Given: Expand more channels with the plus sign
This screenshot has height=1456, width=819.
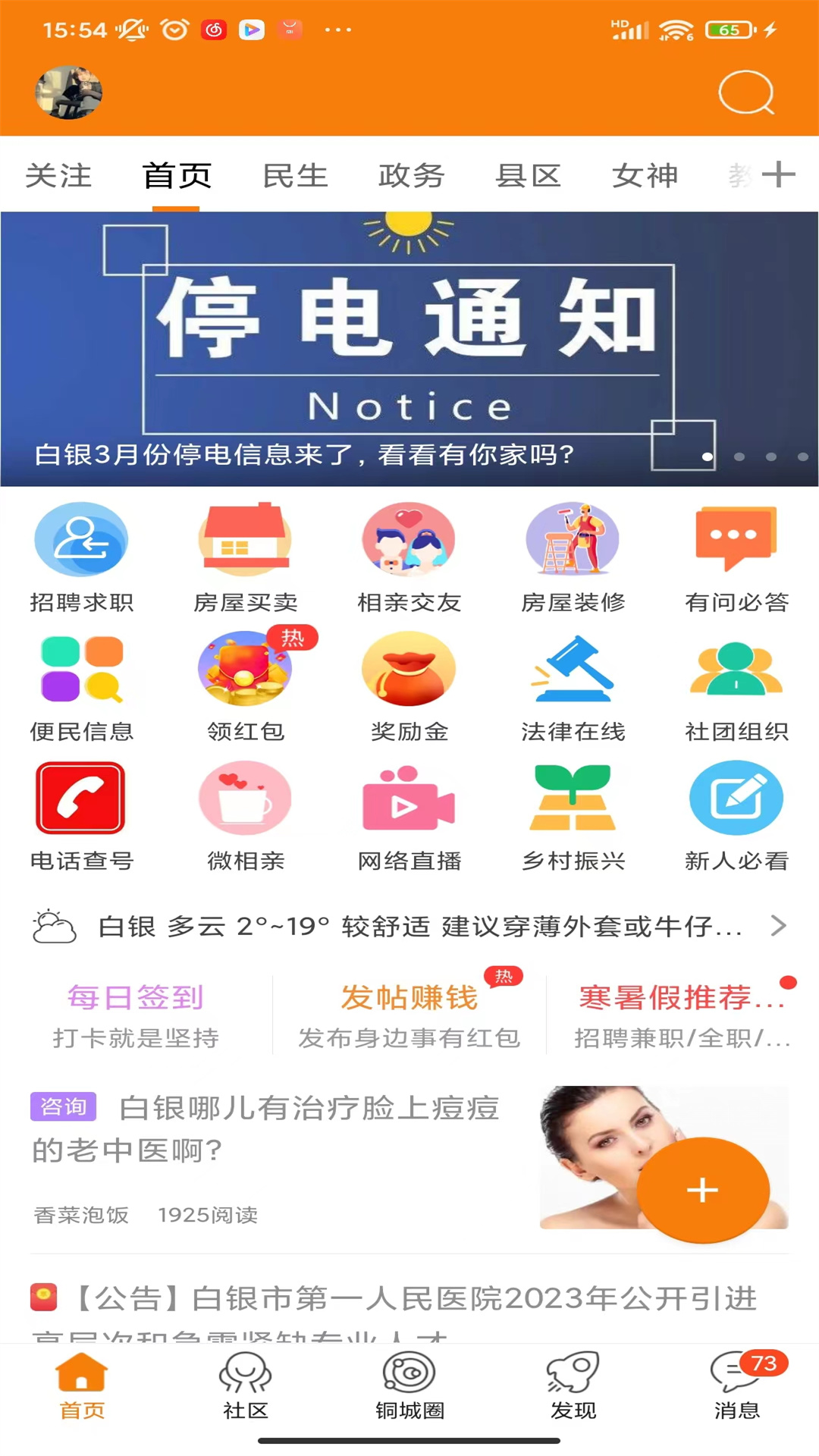Looking at the screenshot, I should click(x=780, y=174).
